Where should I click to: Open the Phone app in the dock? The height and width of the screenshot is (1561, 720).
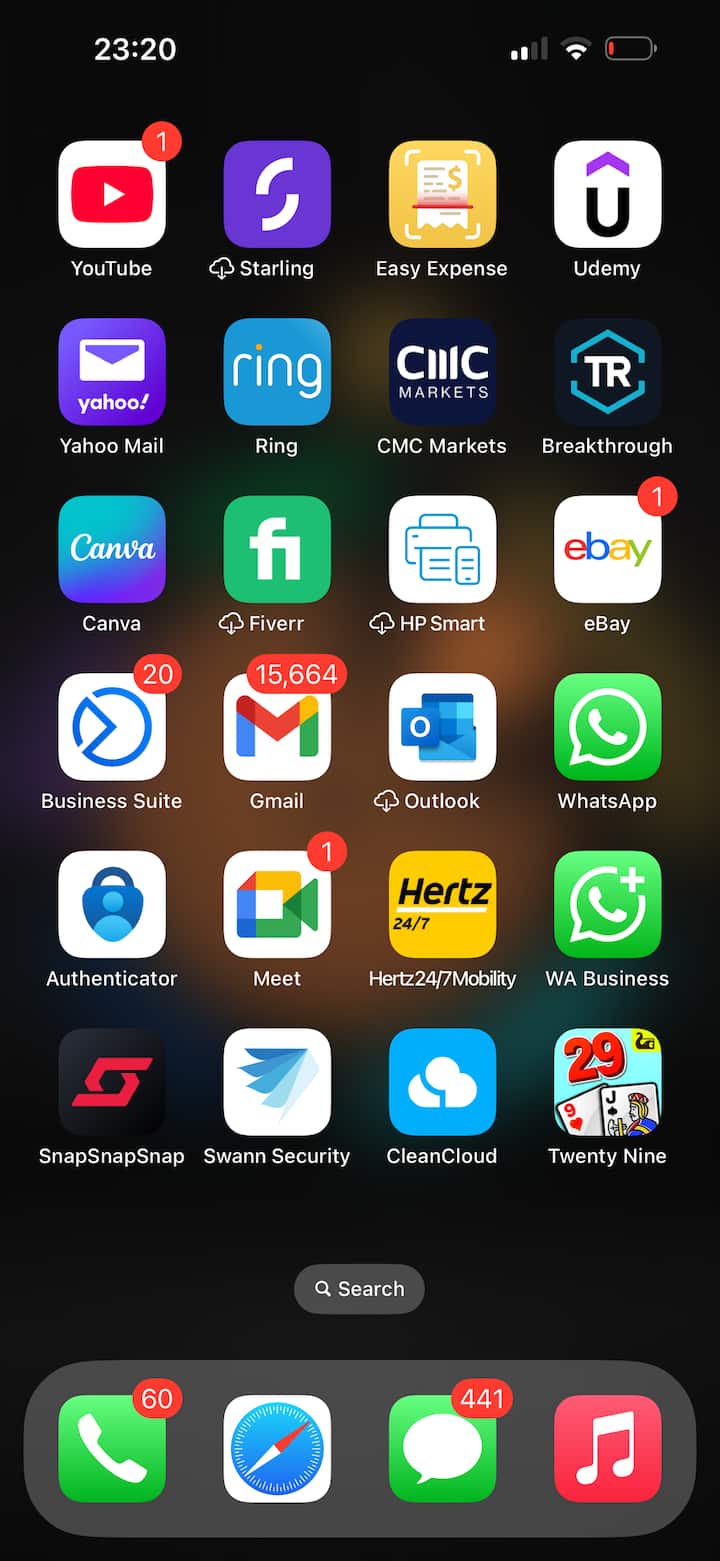[x=112, y=1448]
